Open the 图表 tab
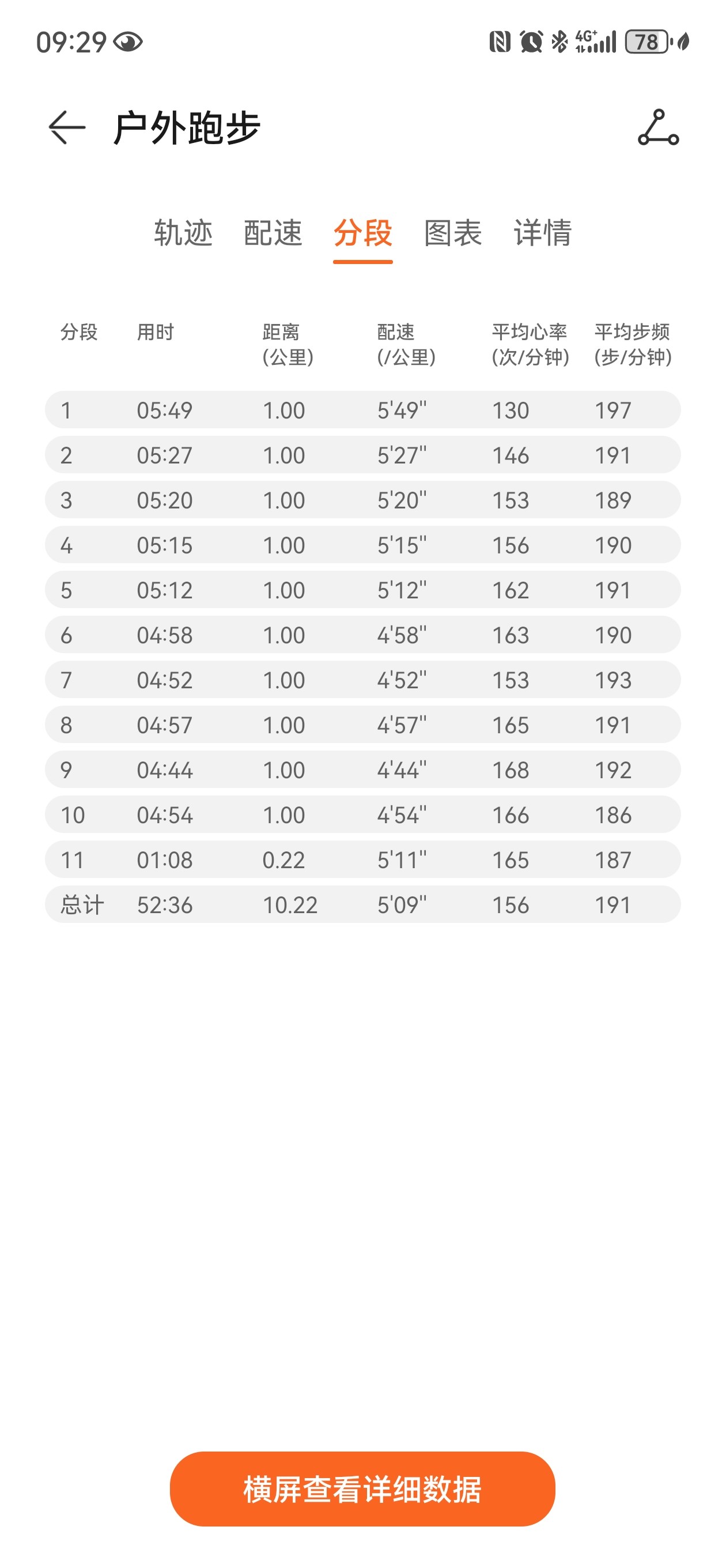Image resolution: width=726 pixels, height=1568 pixels. (x=453, y=233)
